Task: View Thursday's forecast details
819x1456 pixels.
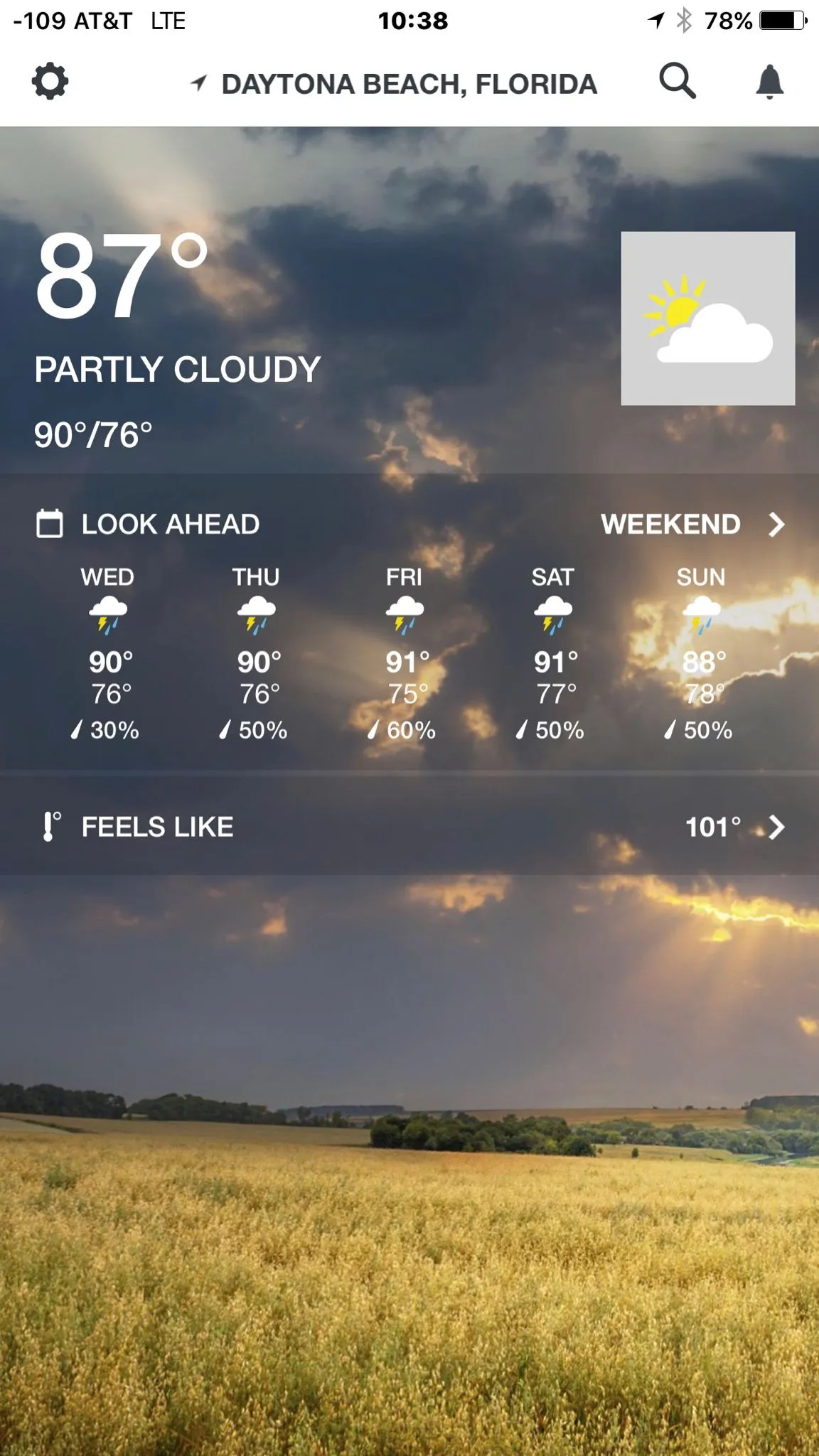Action: point(257,653)
